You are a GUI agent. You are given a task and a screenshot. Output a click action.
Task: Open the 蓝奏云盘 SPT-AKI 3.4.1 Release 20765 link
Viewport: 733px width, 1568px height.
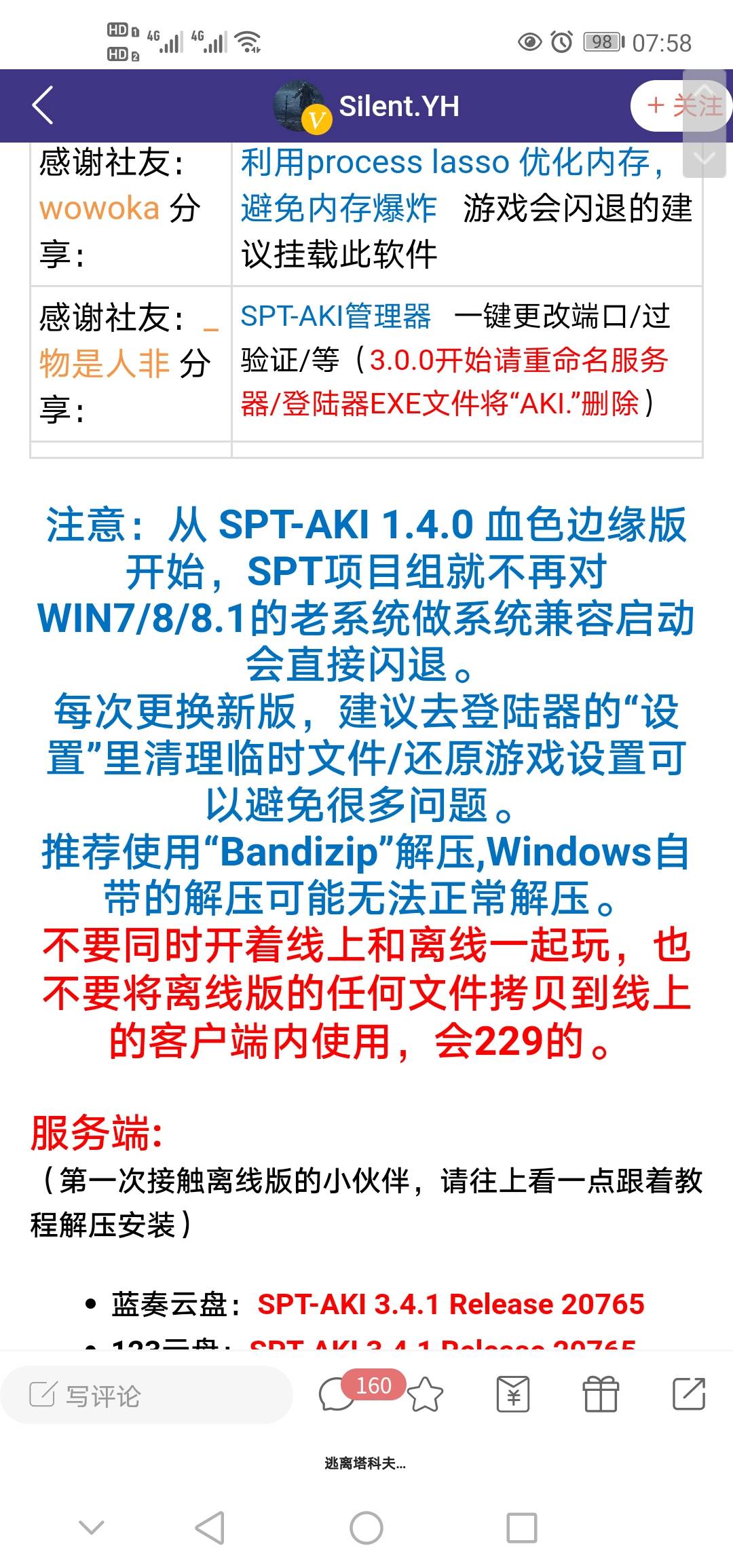click(x=451, y=1304)
